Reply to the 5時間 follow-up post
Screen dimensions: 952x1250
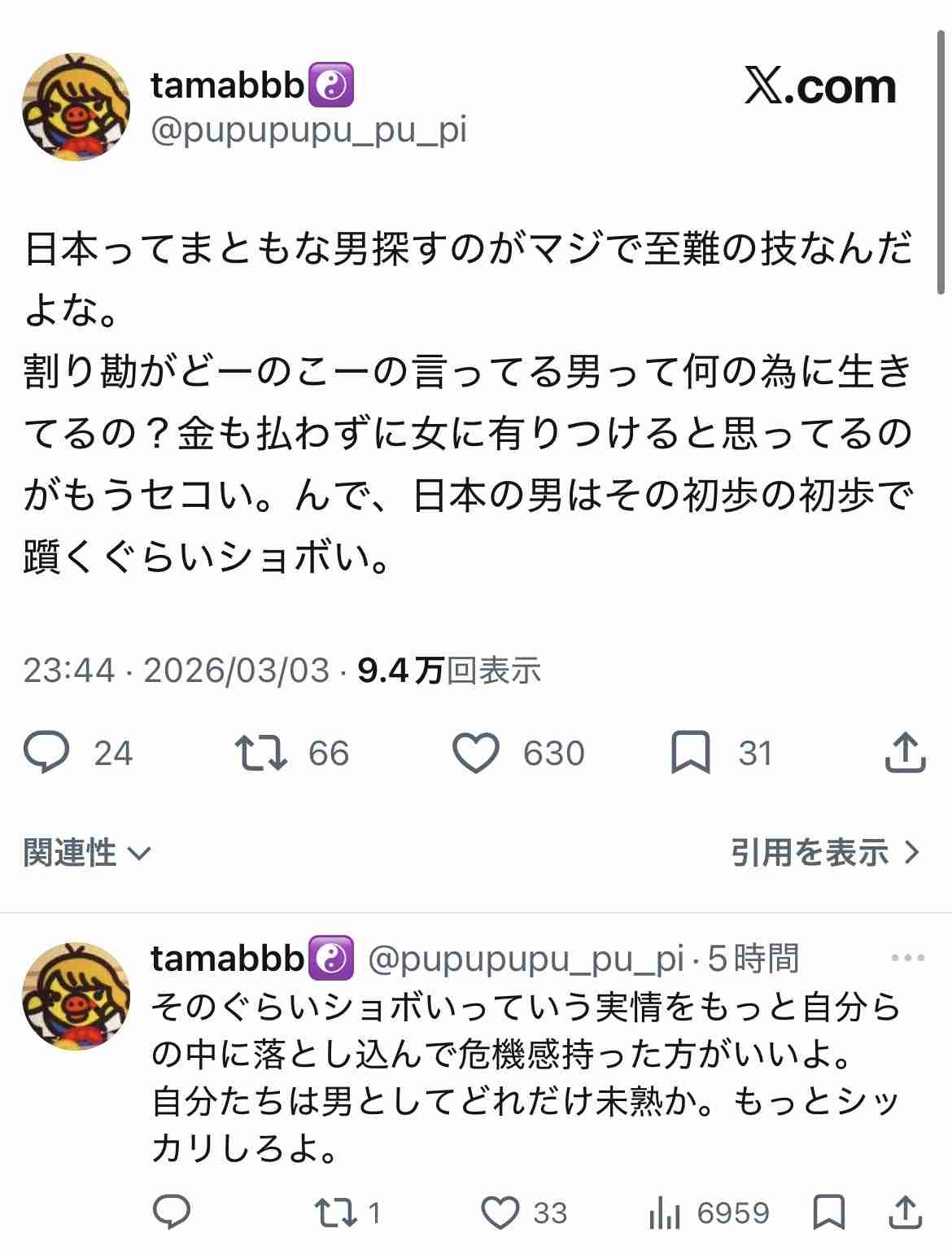172,1213
